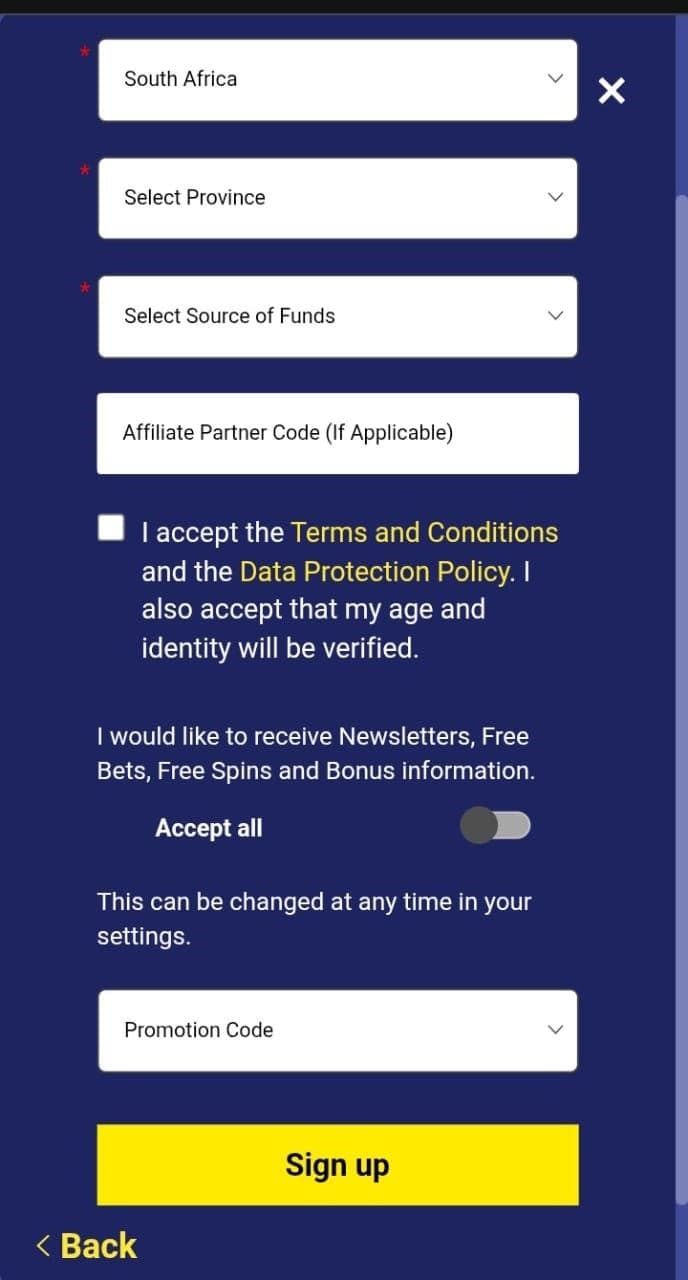Tap the Affiliate Partner Code field

point(337,433)
